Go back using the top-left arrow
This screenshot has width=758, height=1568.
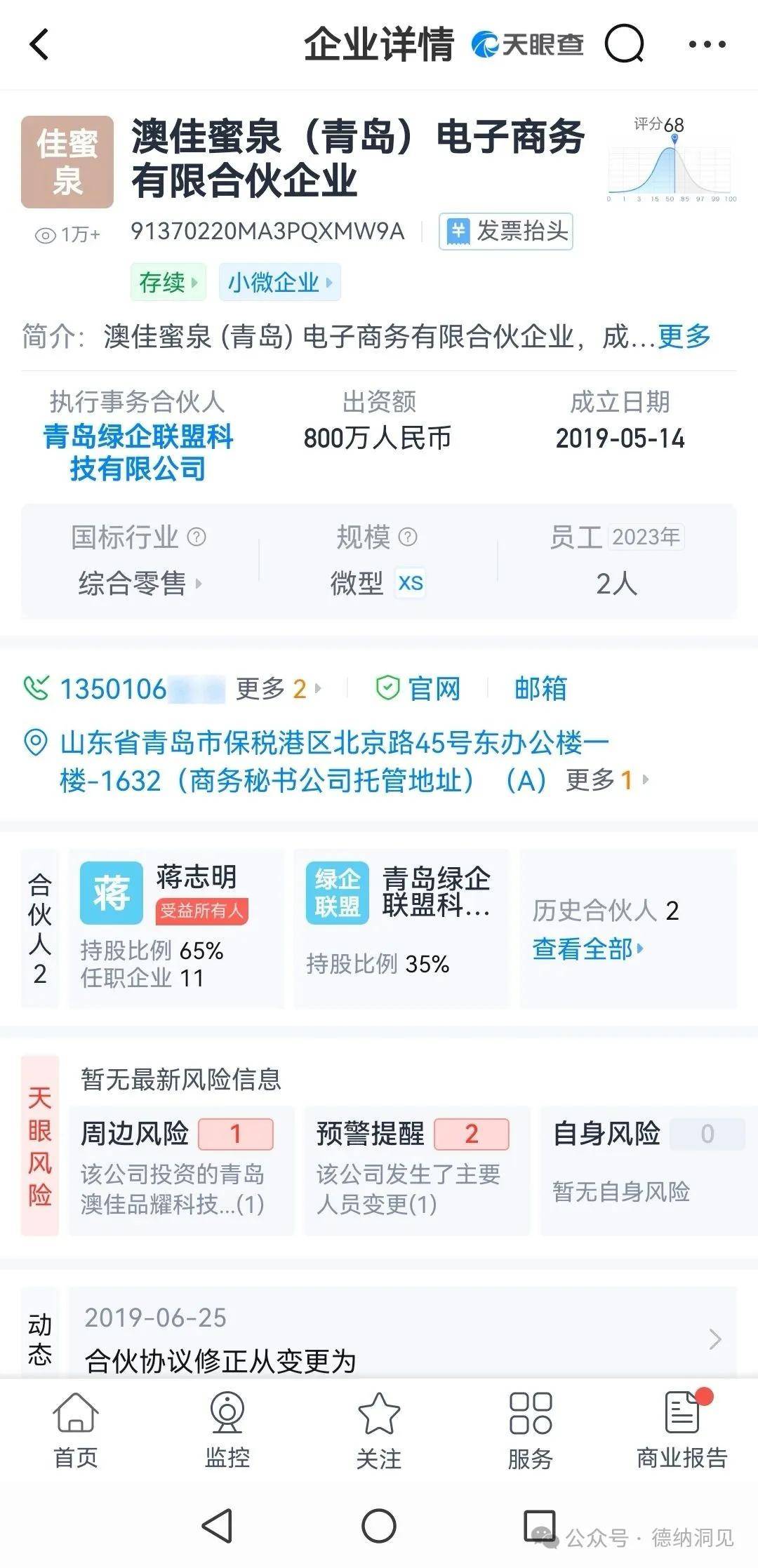pyautogui.click(x=40, y=44)
